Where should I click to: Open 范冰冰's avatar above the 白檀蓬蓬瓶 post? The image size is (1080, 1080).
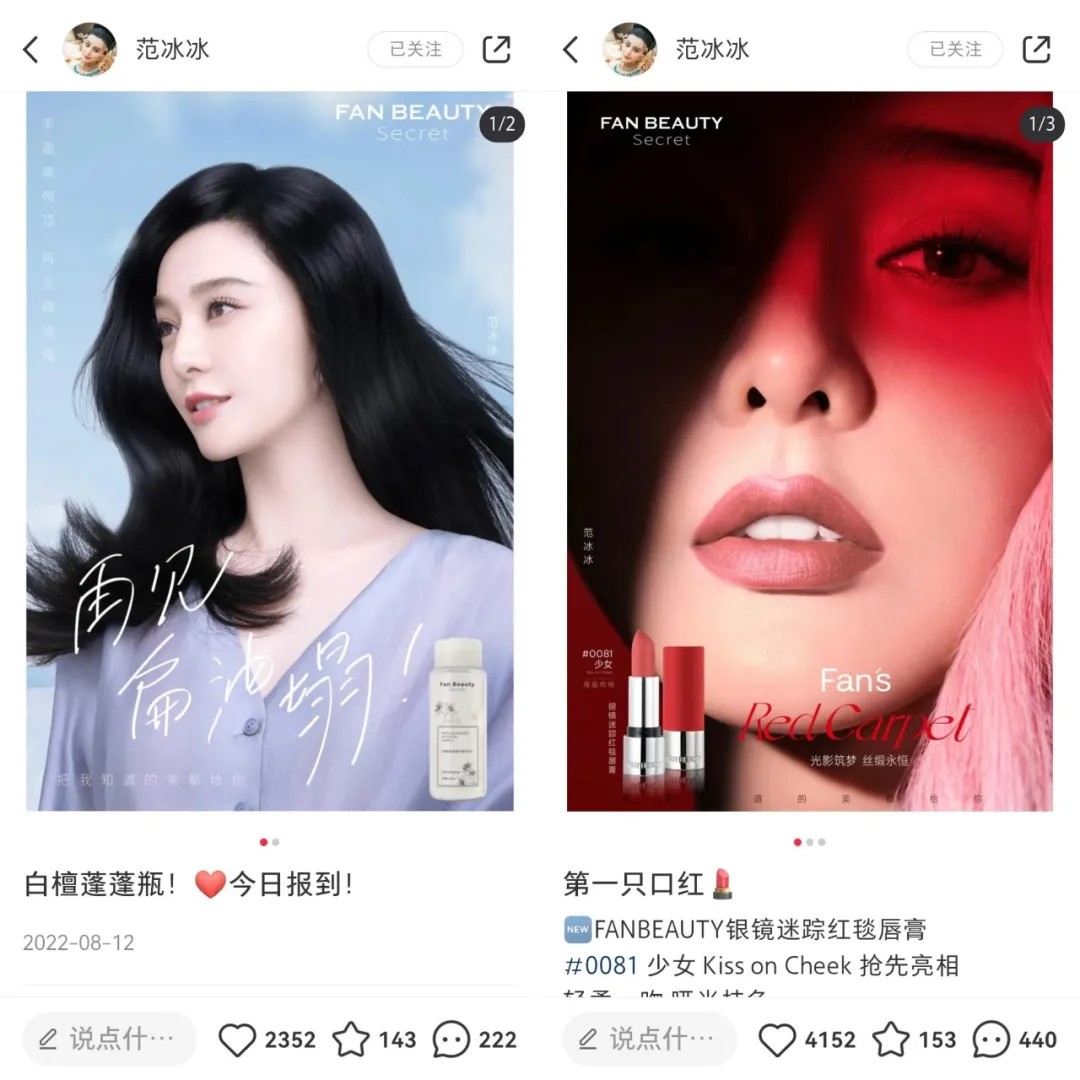91,49
